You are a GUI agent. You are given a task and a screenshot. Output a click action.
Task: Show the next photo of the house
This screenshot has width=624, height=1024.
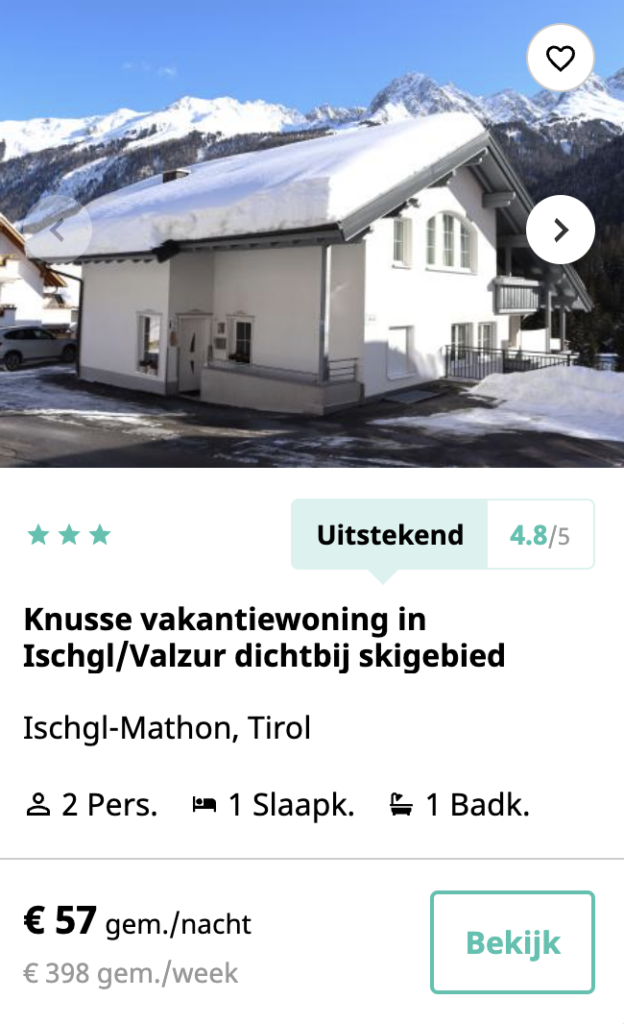click(x=560, y=230)
